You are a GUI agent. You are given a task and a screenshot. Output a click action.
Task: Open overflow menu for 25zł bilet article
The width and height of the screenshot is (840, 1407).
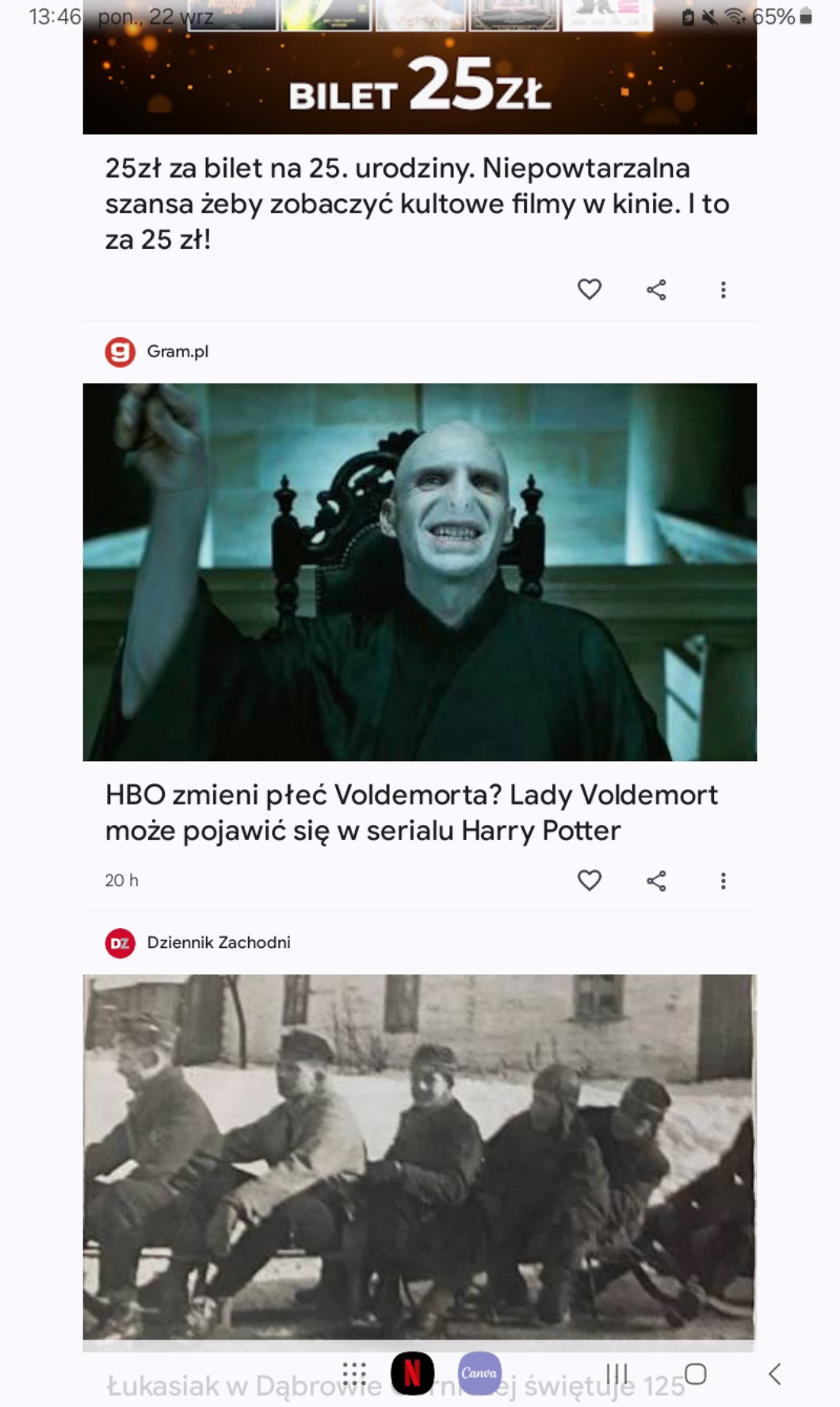(723, 289)
